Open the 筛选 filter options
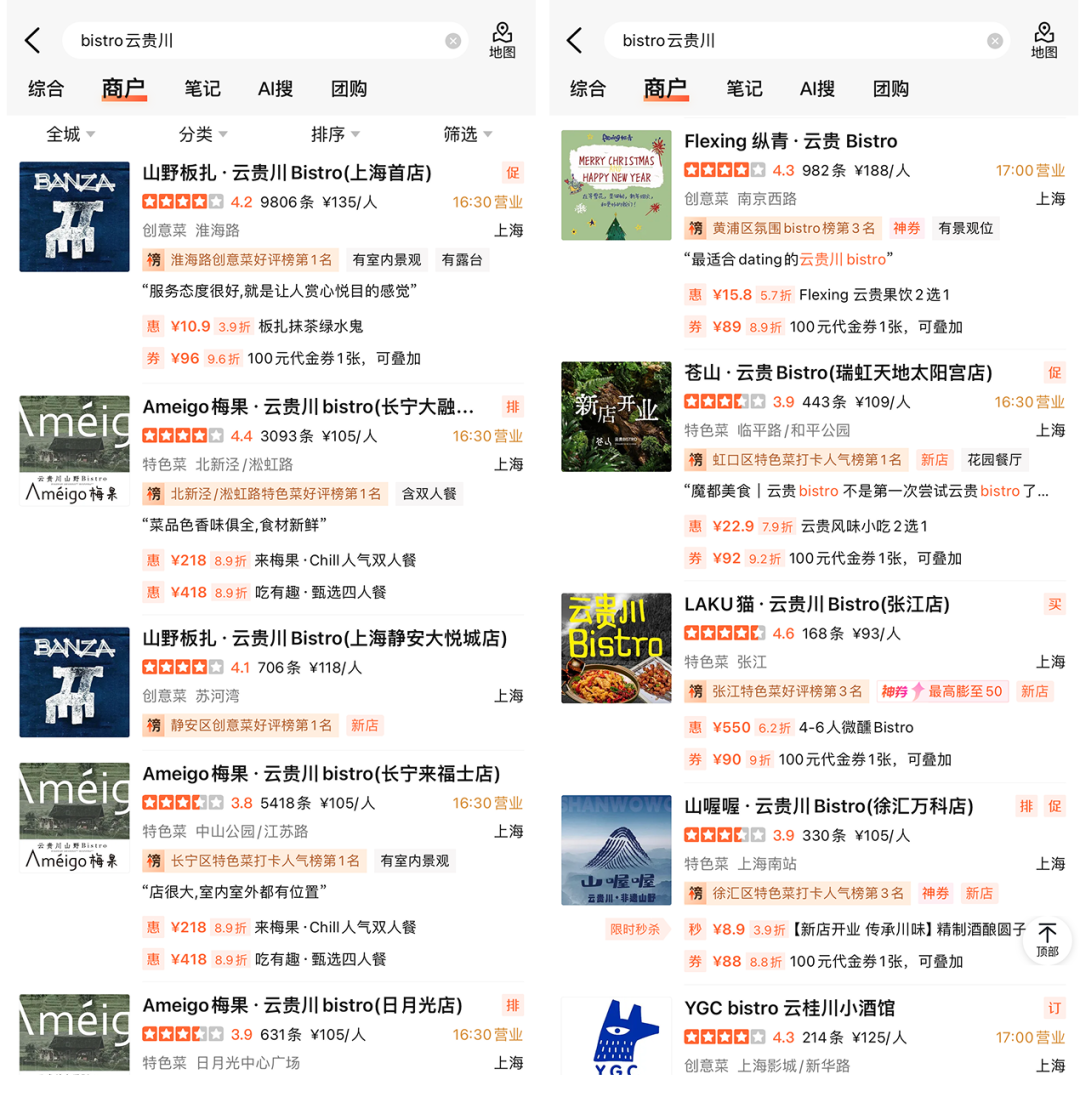This screenshot has width=1080, height=1114. (468, 134)
